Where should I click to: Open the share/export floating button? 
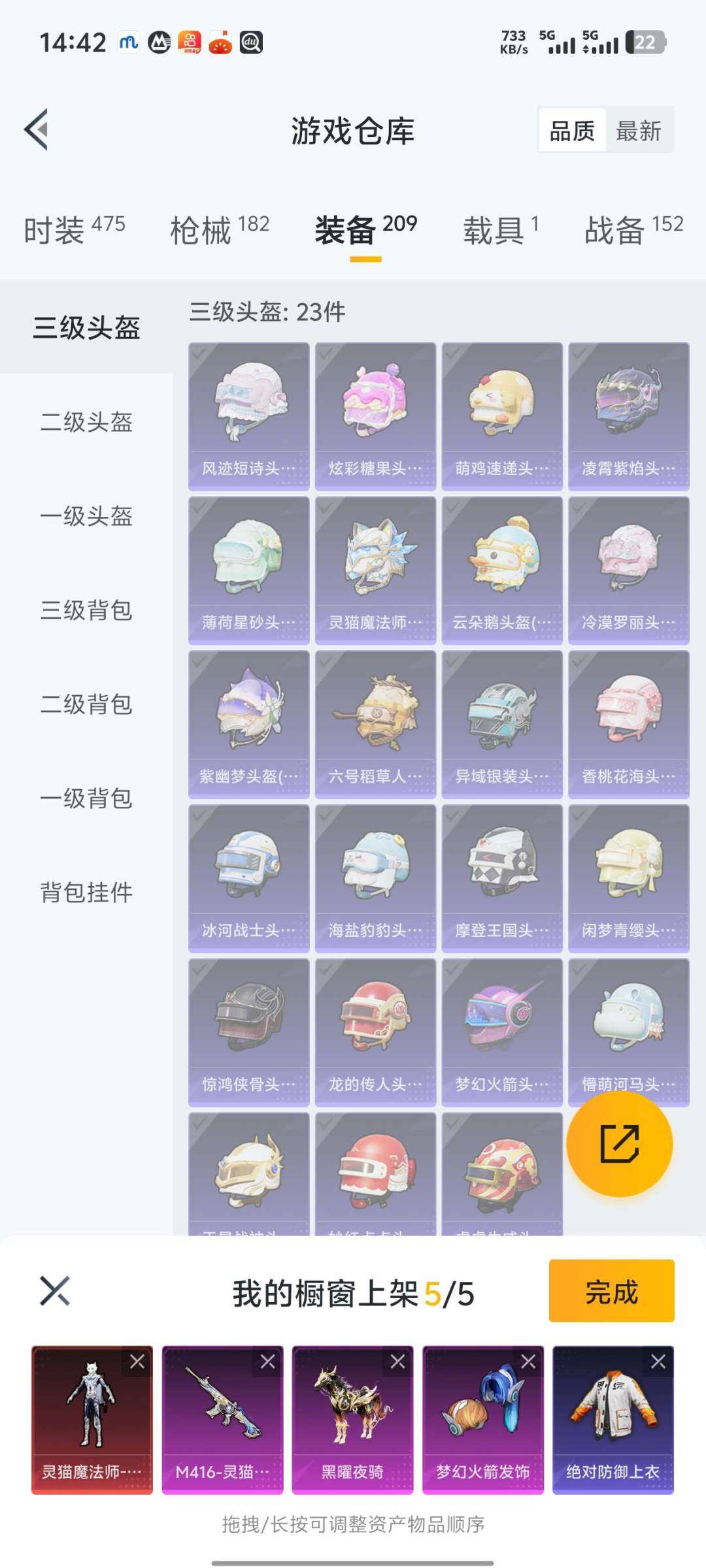tap(619, 1145)
